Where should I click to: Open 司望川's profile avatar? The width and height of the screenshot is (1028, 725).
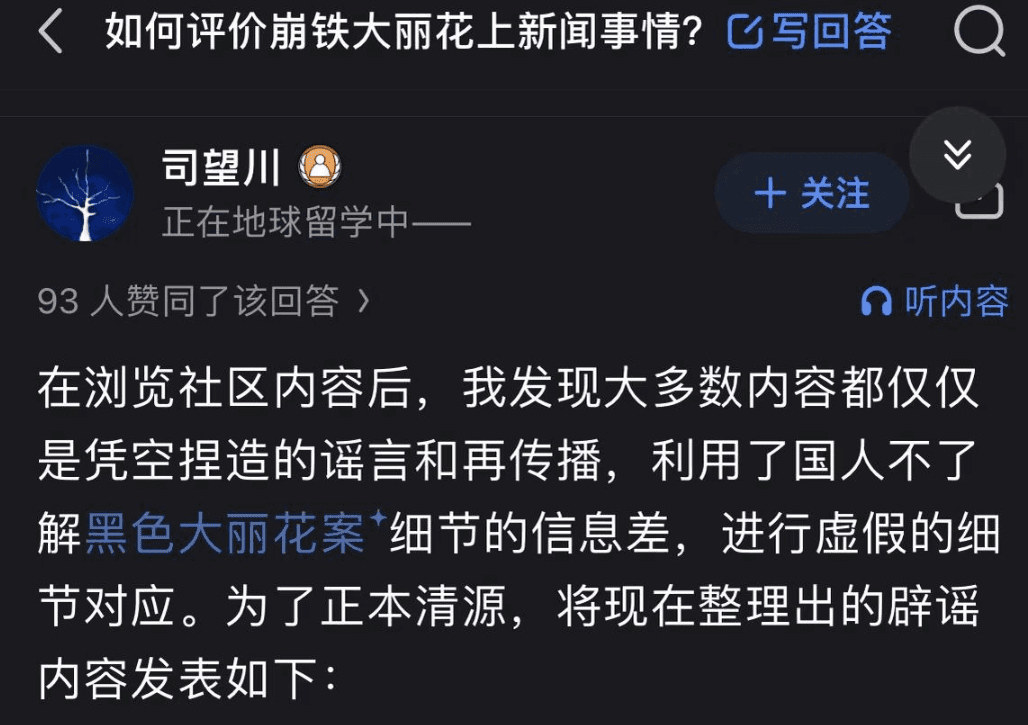click(x=85, y=193)
